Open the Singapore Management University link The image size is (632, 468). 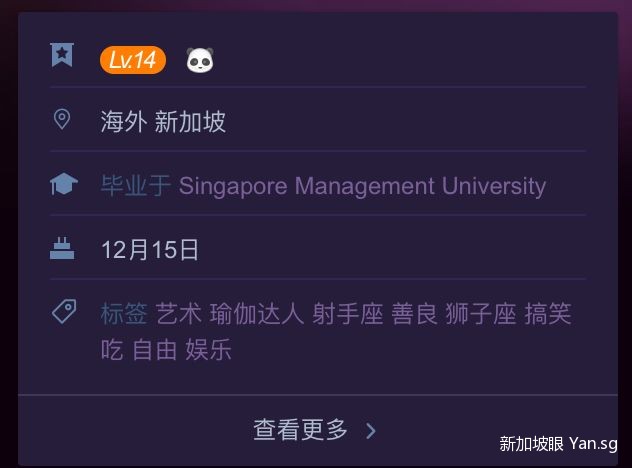coord(362,186)
